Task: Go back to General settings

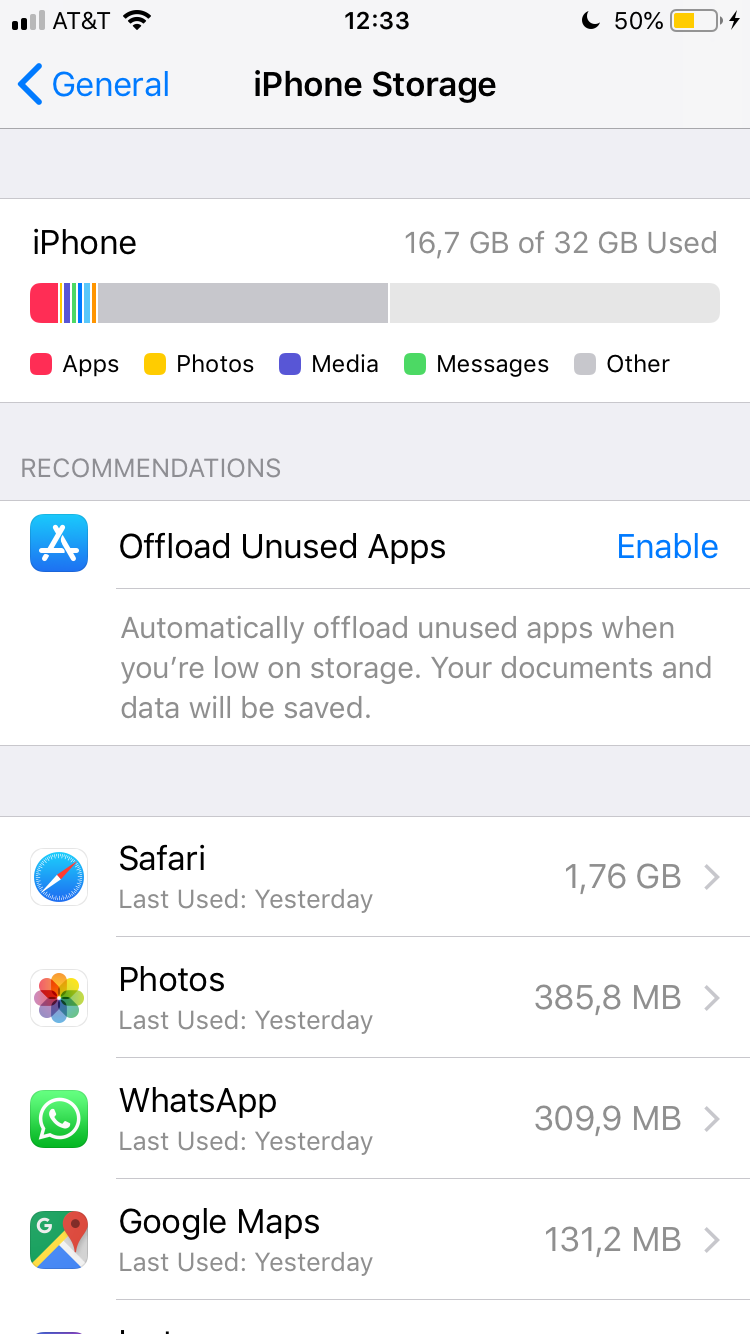Action: 94,85
